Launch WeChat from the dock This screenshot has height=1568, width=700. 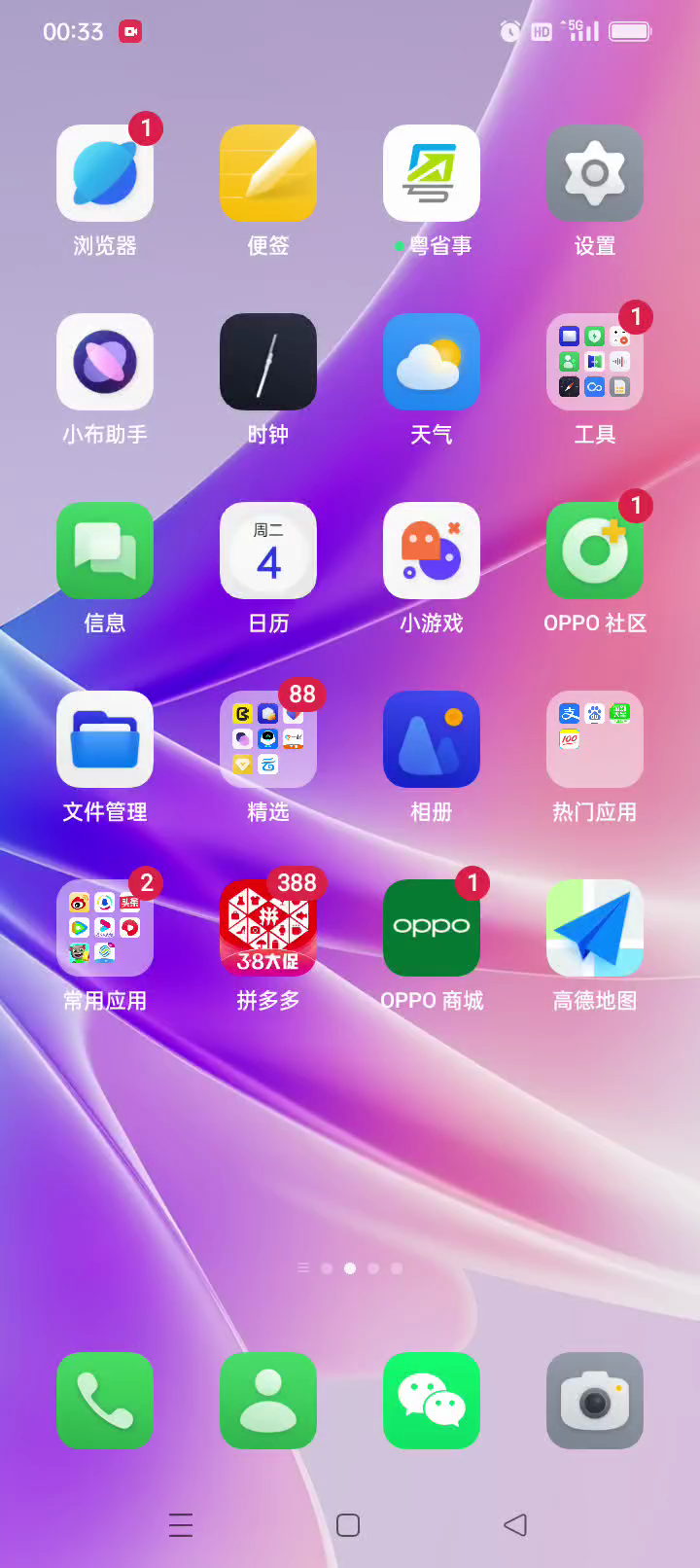point(432,1401)
